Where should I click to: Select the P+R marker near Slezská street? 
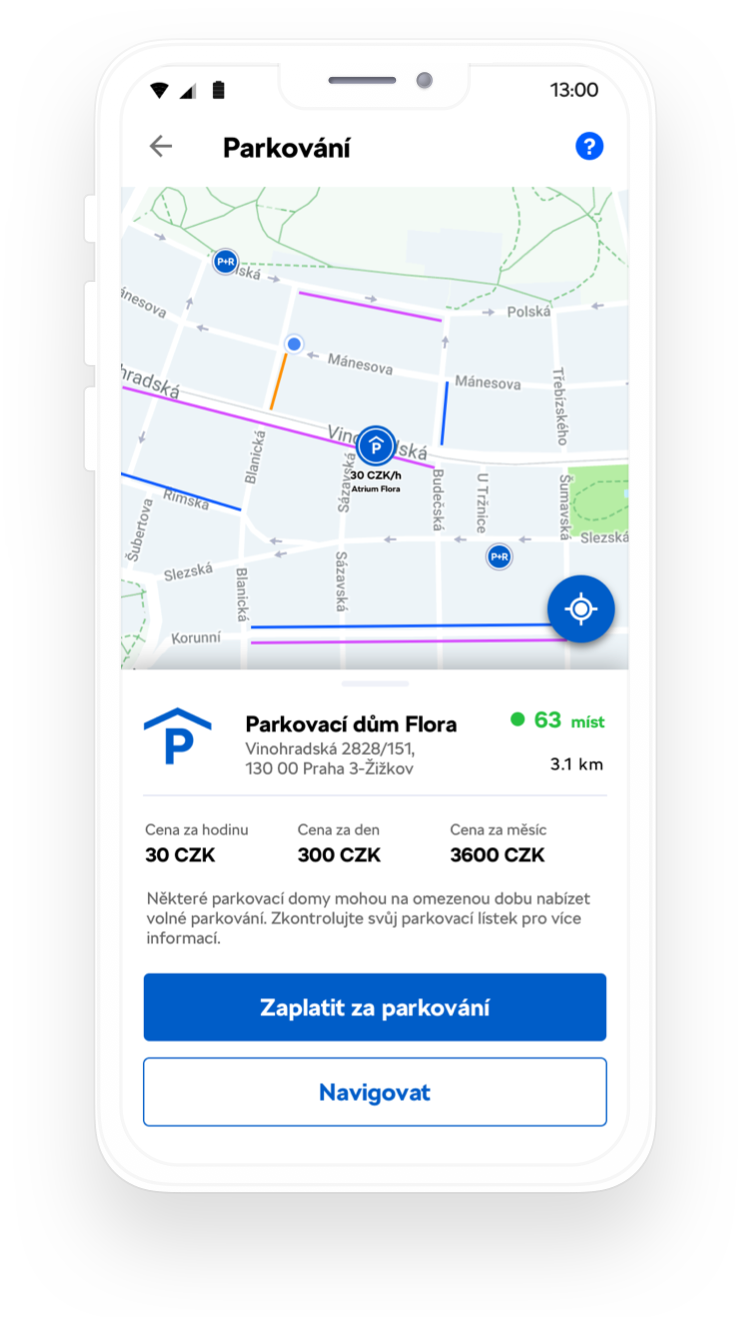click(499, 556)
